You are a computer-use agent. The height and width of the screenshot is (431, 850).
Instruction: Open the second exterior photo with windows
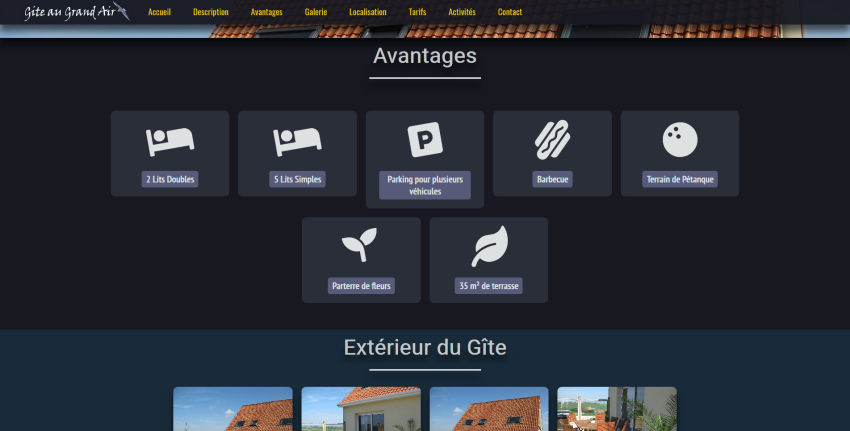361,409
